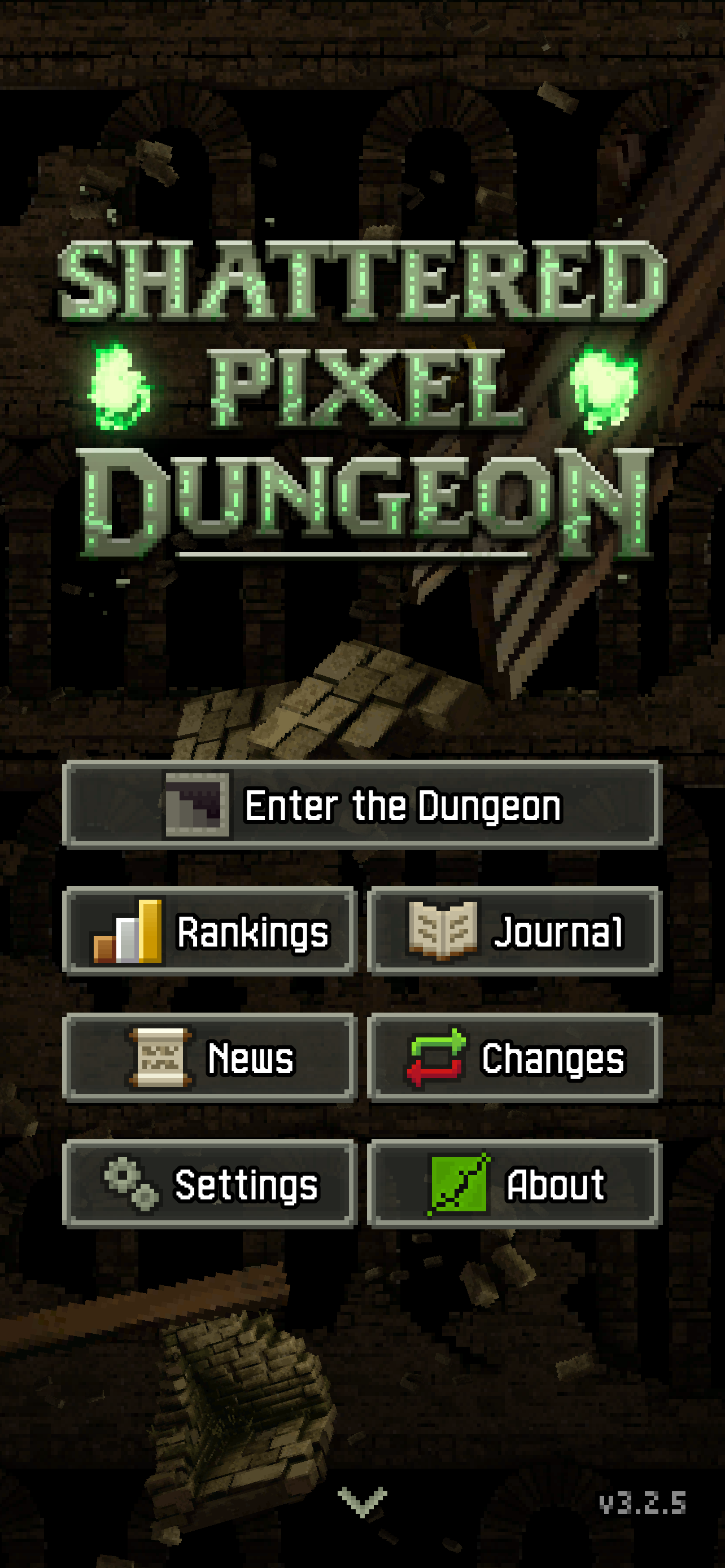
Task: View the News
Action: 209,1058
